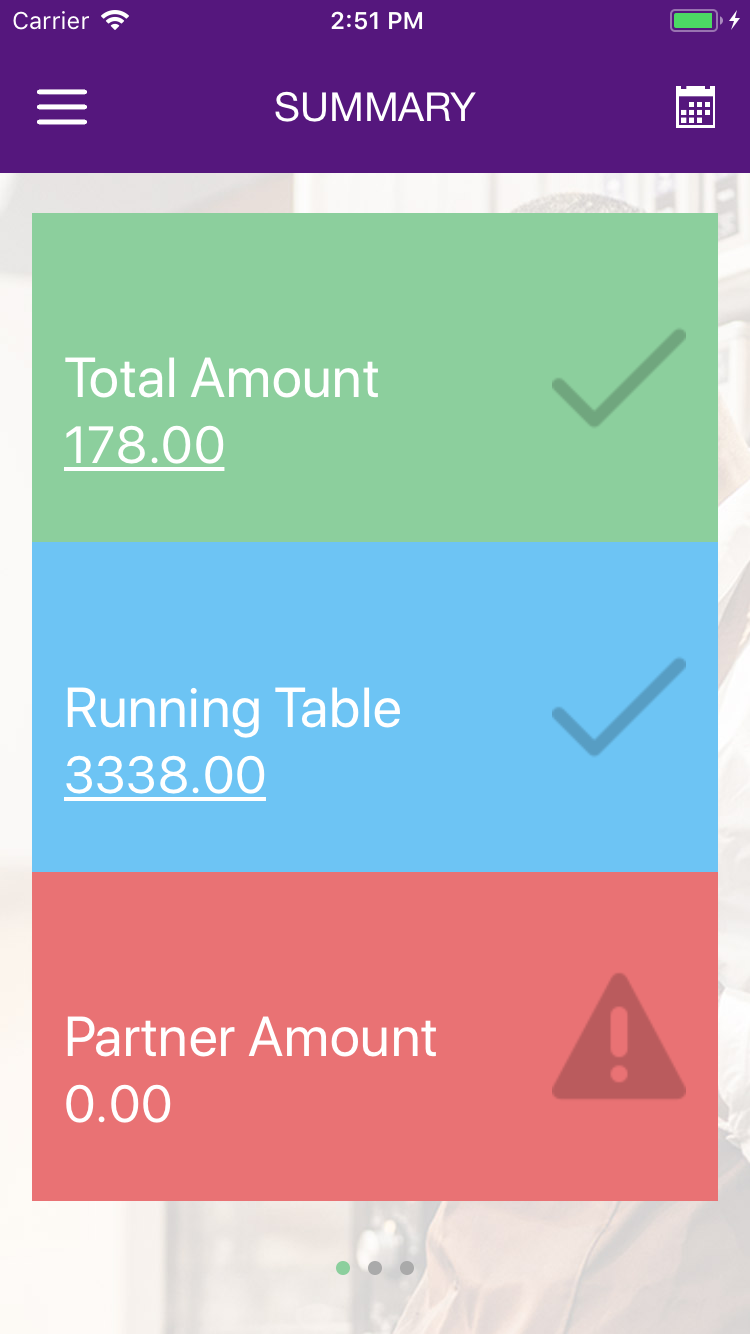Tap the SUMMARY title

coord(375,106)
